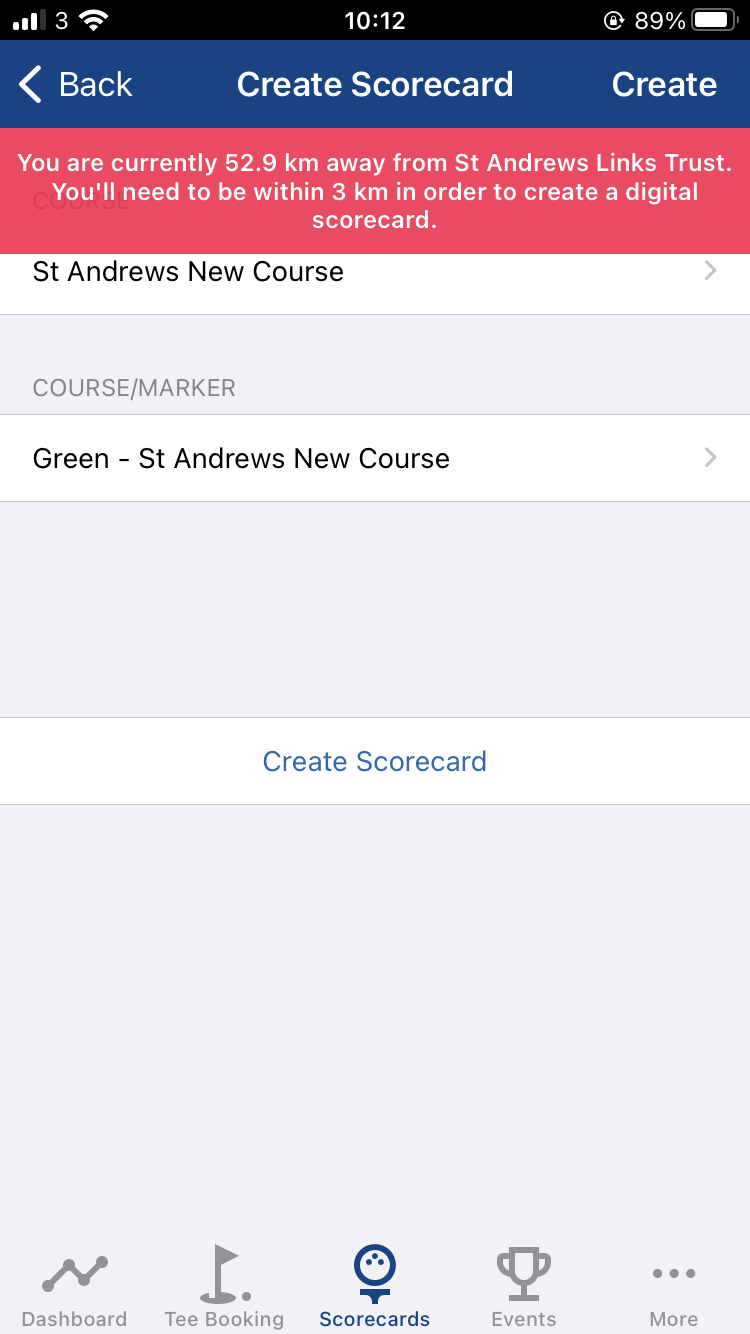The height and width of the screenshot is (1334, 750).
Task: Change the Green marker selection
Action: coord(375,458)
